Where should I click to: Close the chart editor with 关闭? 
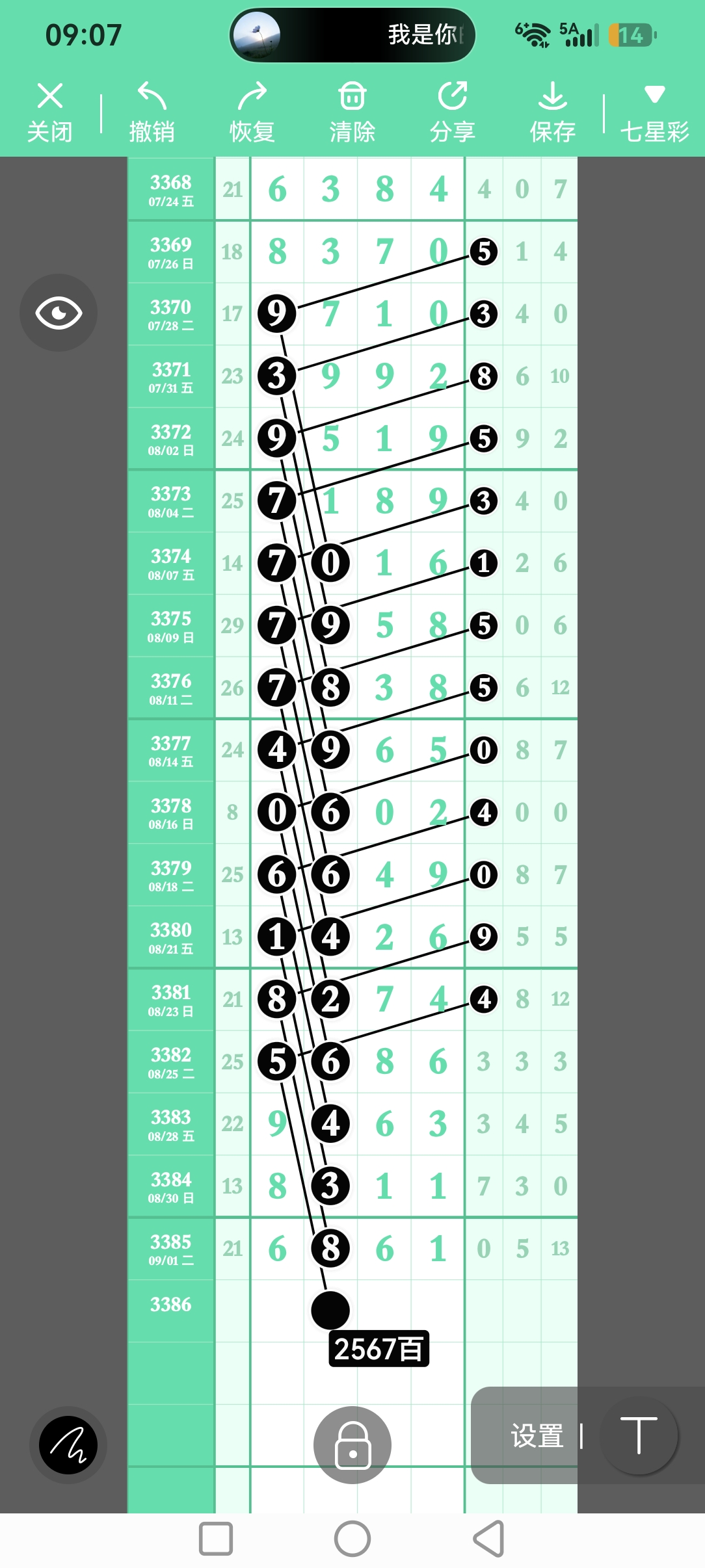49,112
